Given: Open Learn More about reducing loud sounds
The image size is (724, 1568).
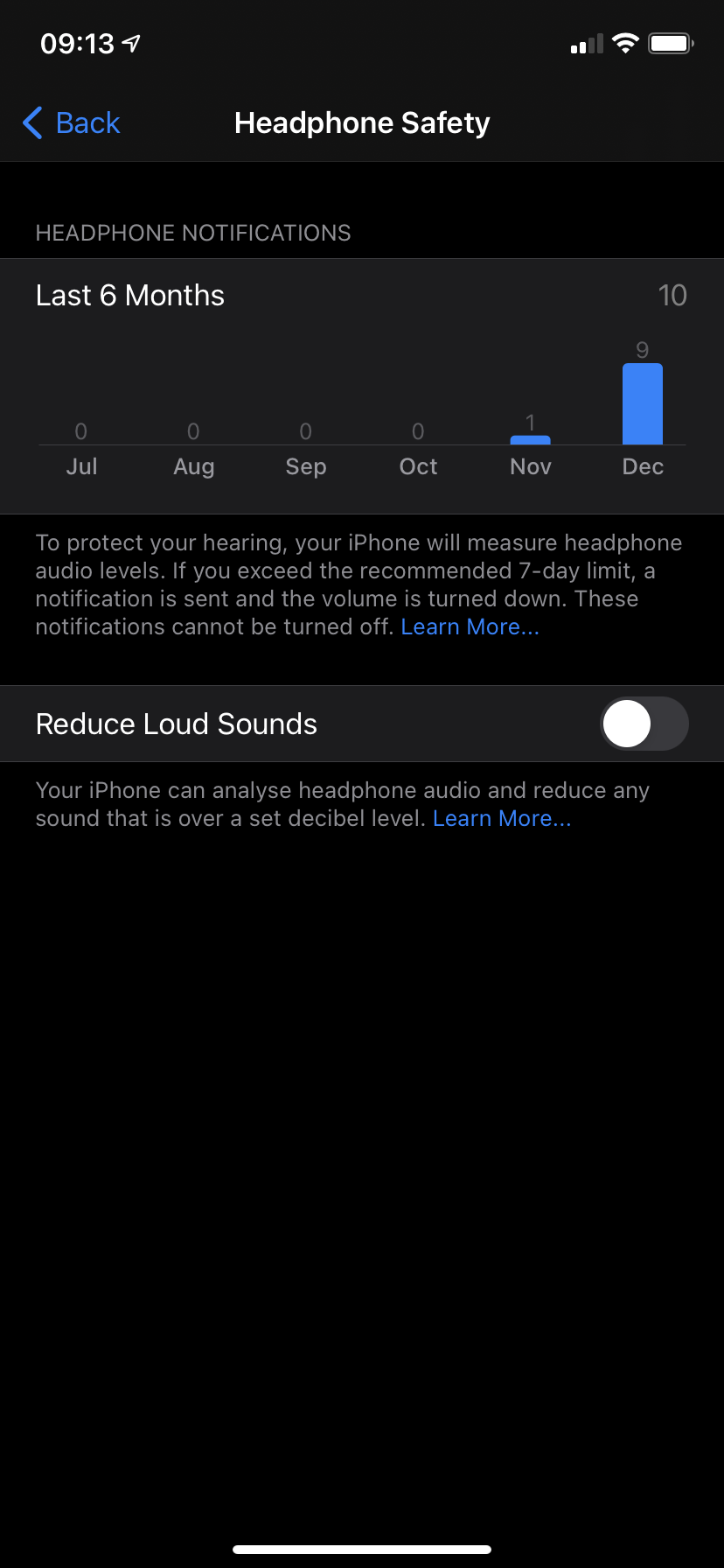Looking at the screenshot, I should click(x=501, y=819).
